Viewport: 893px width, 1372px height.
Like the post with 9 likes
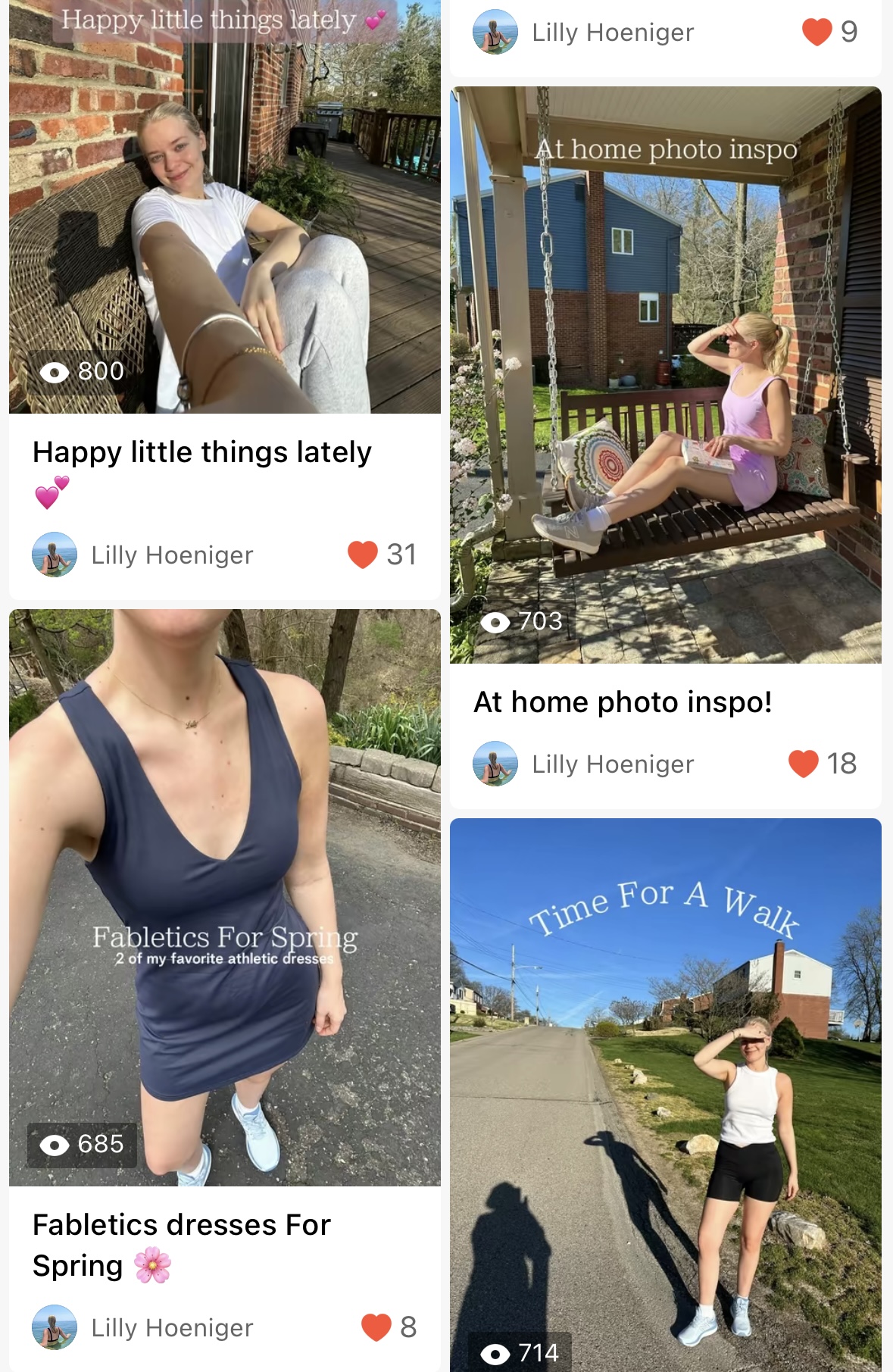(817, 32)
